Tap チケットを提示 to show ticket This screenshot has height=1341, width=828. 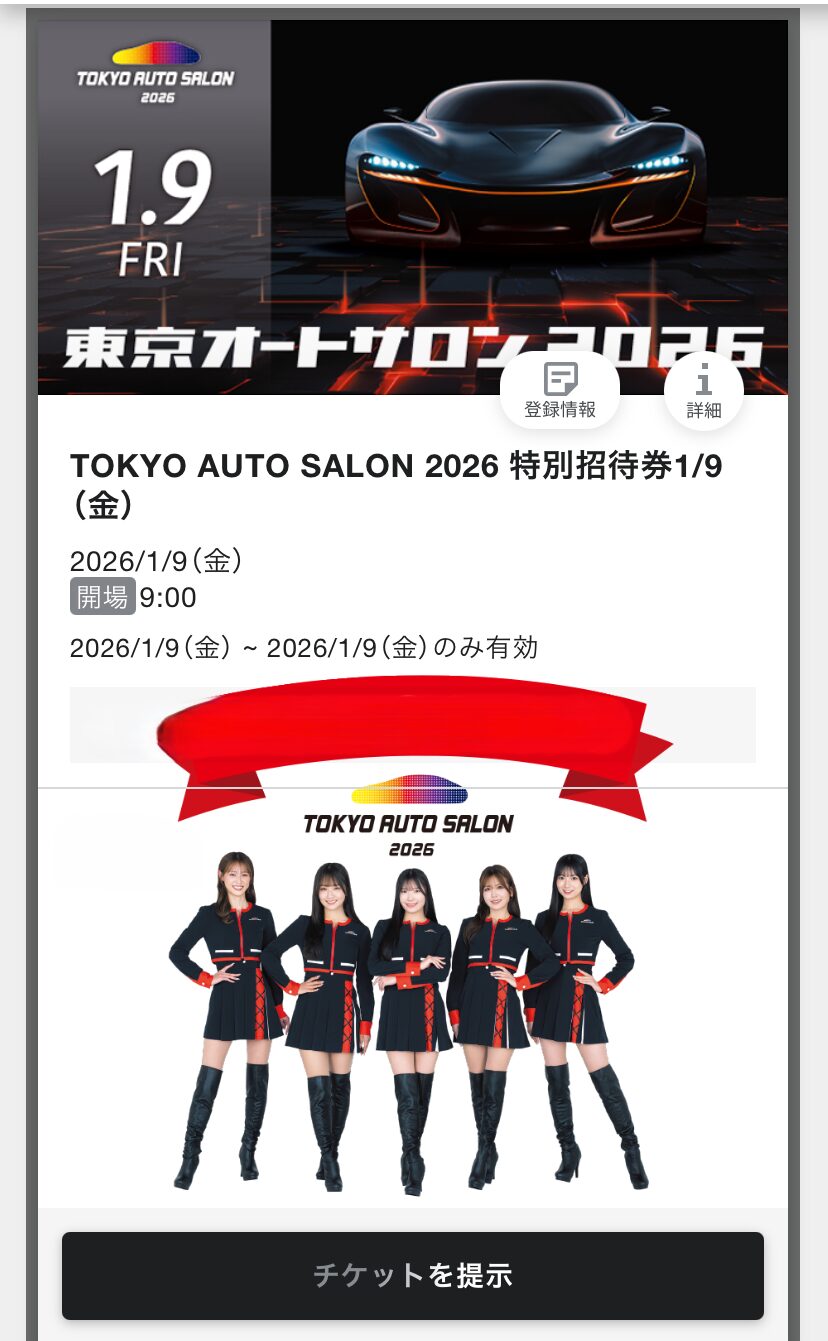413,1275
